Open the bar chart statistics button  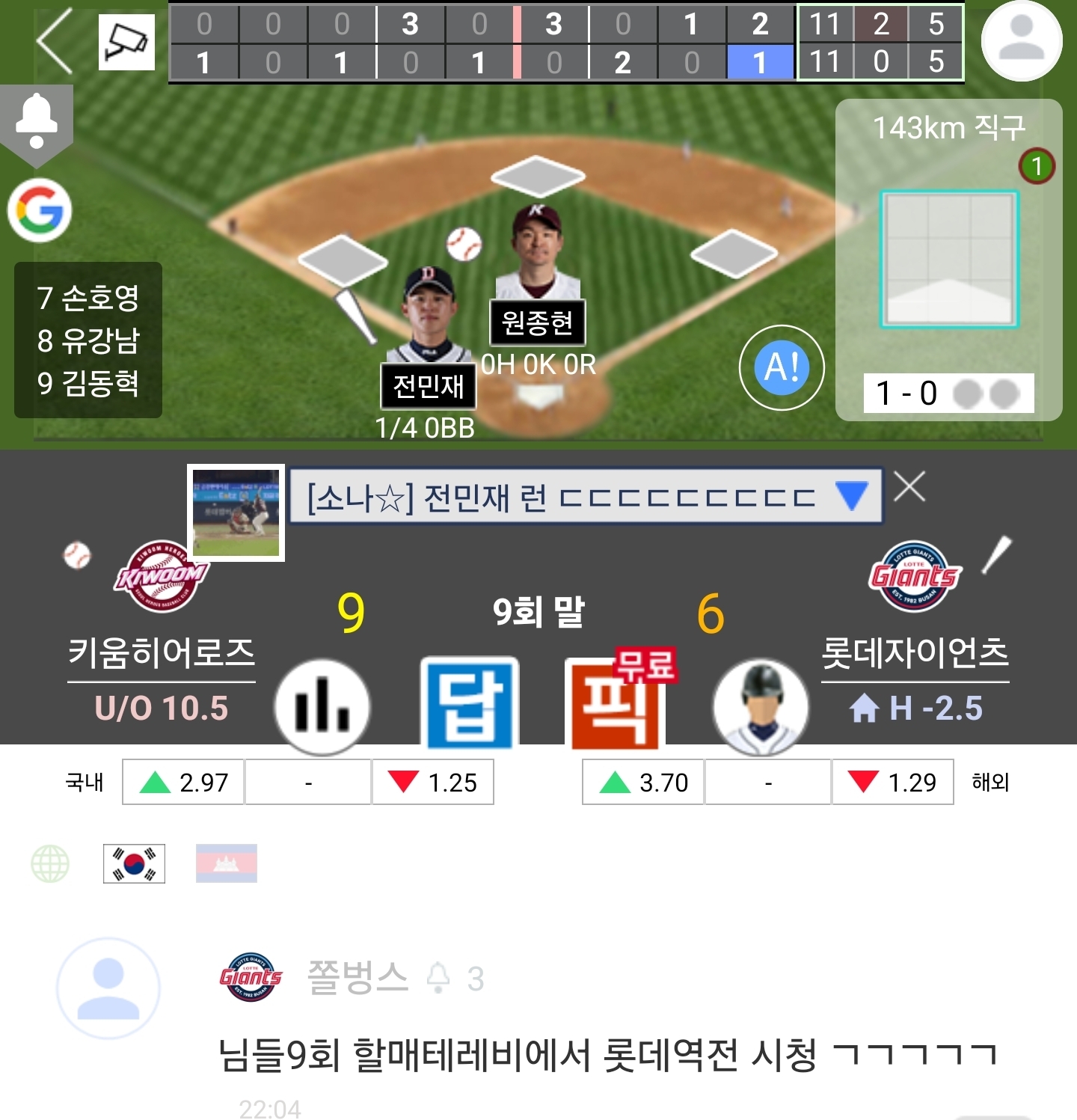click(x=322, y=706)
